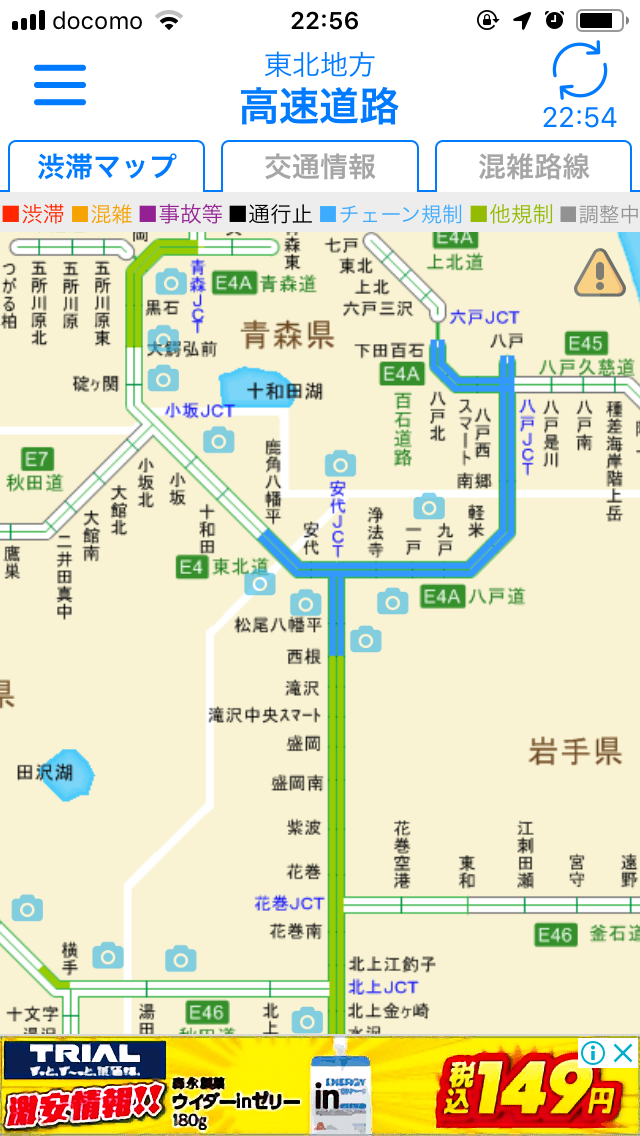This screenshot has height=1136, width=640.
Task: Select the 混雑路線 tab
Action: pyautogui.click(x=534, y=166)
